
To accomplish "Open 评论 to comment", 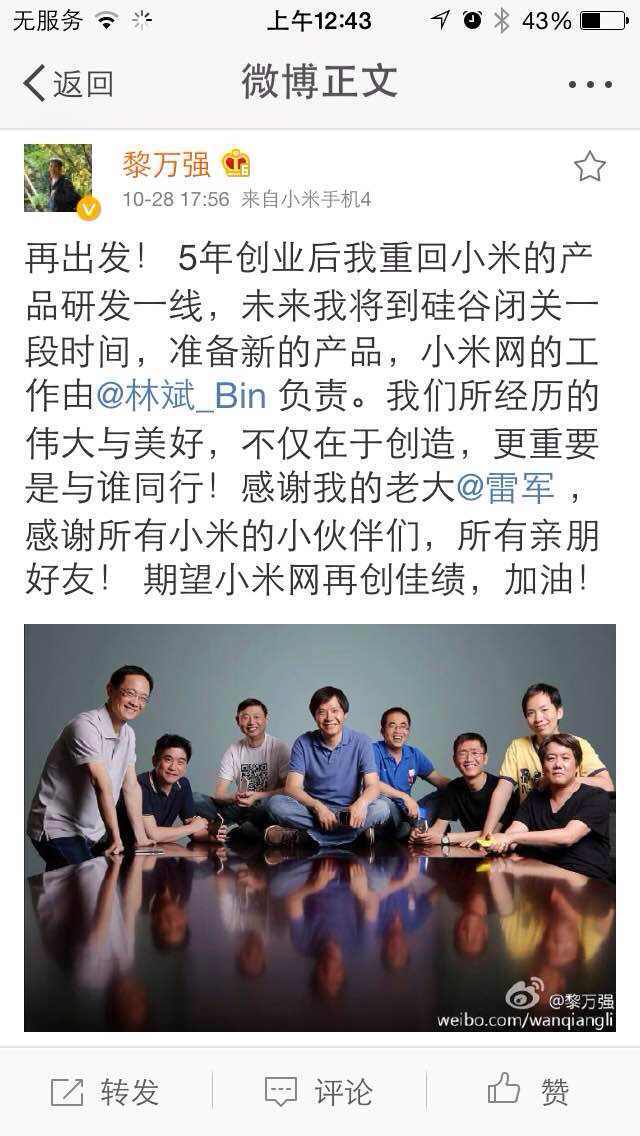I will 319,1092.
